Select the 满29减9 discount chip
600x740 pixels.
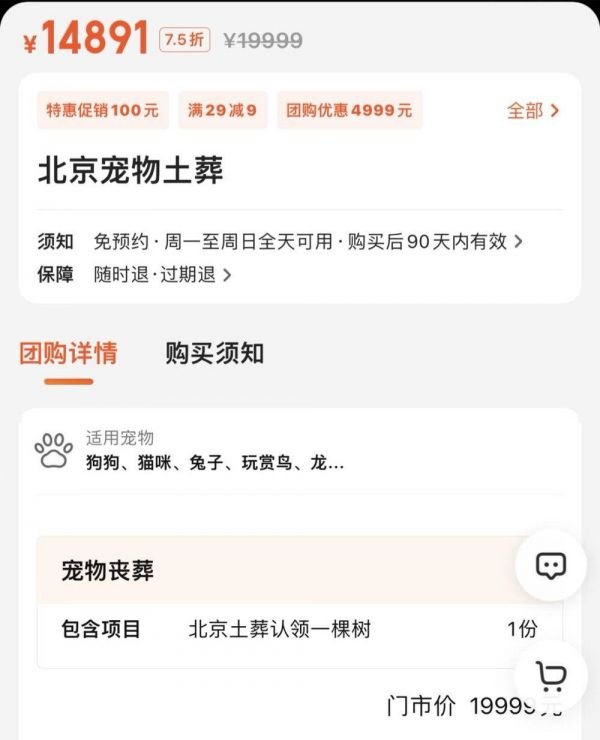(x=222, y=111)
